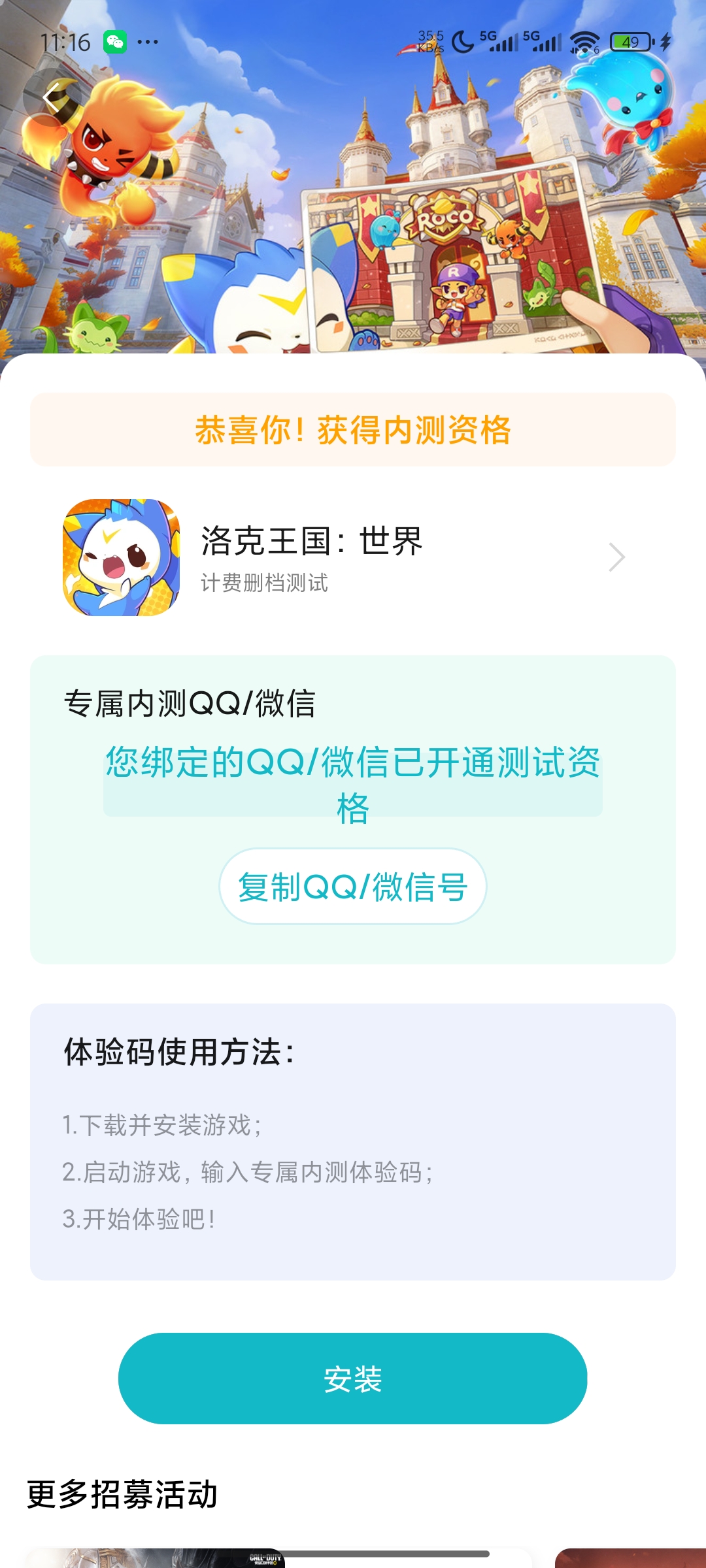Tap the back arrow at top left

coord(51,97)
